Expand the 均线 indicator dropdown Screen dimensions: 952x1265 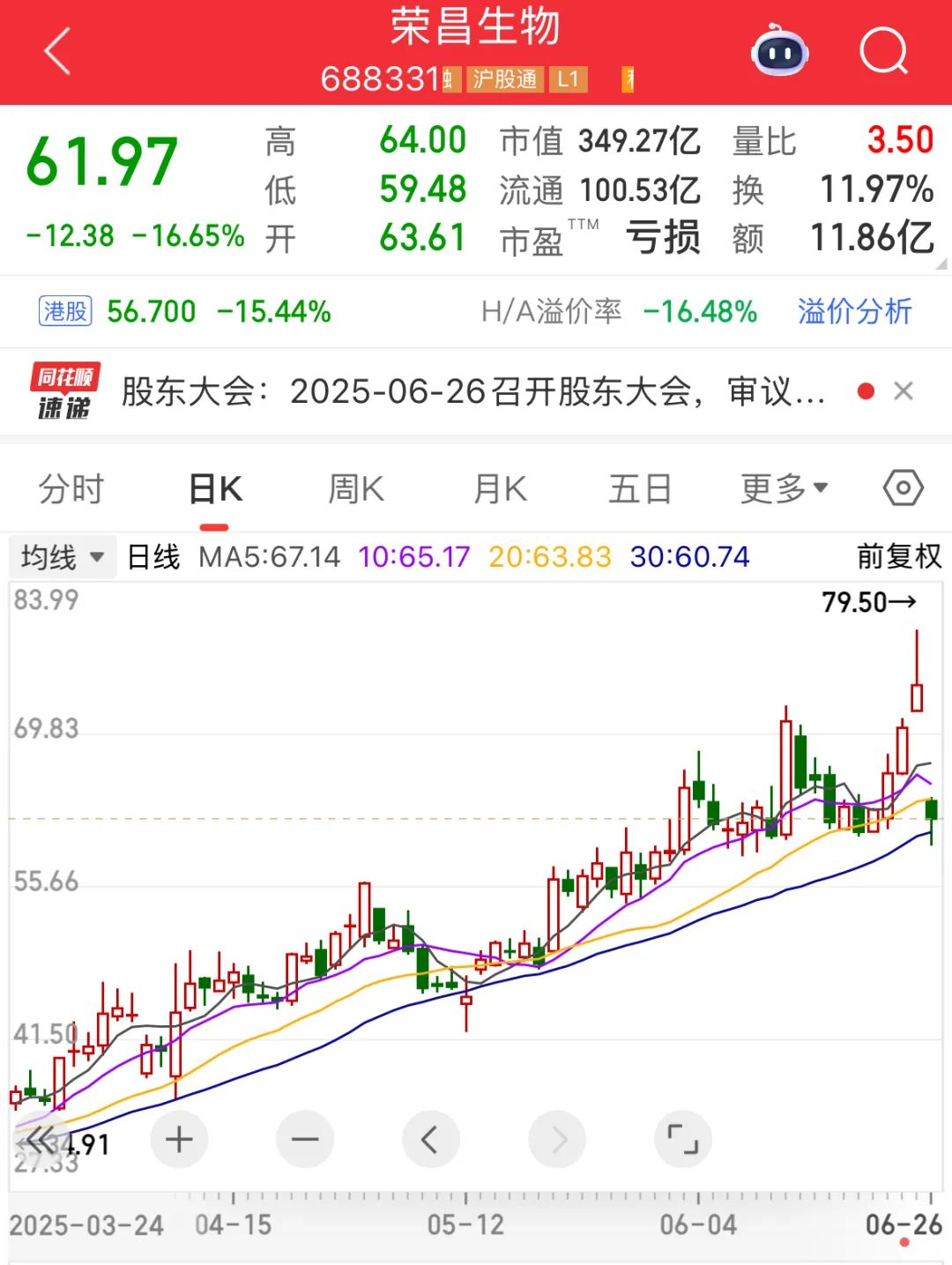63,557
